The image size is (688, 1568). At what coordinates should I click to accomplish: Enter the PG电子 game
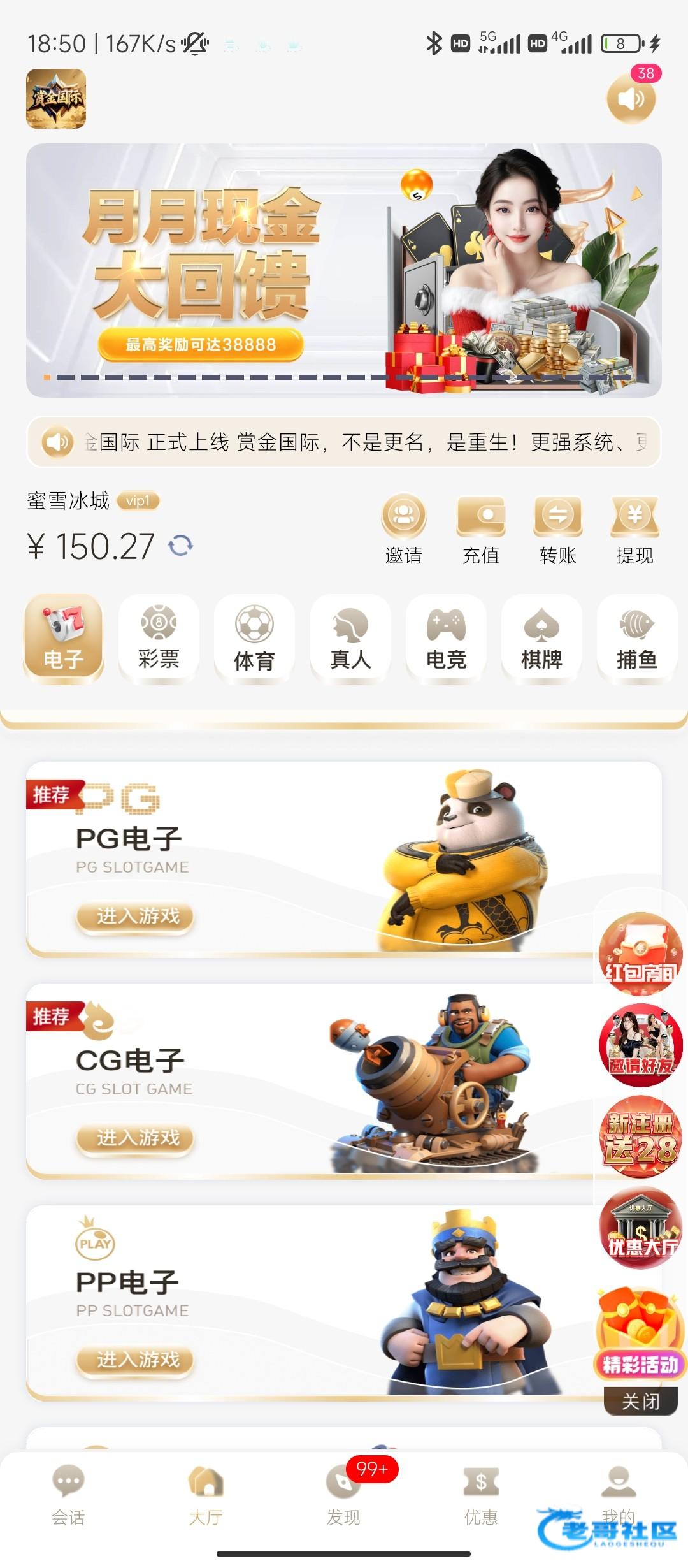[x=136, y=917]
